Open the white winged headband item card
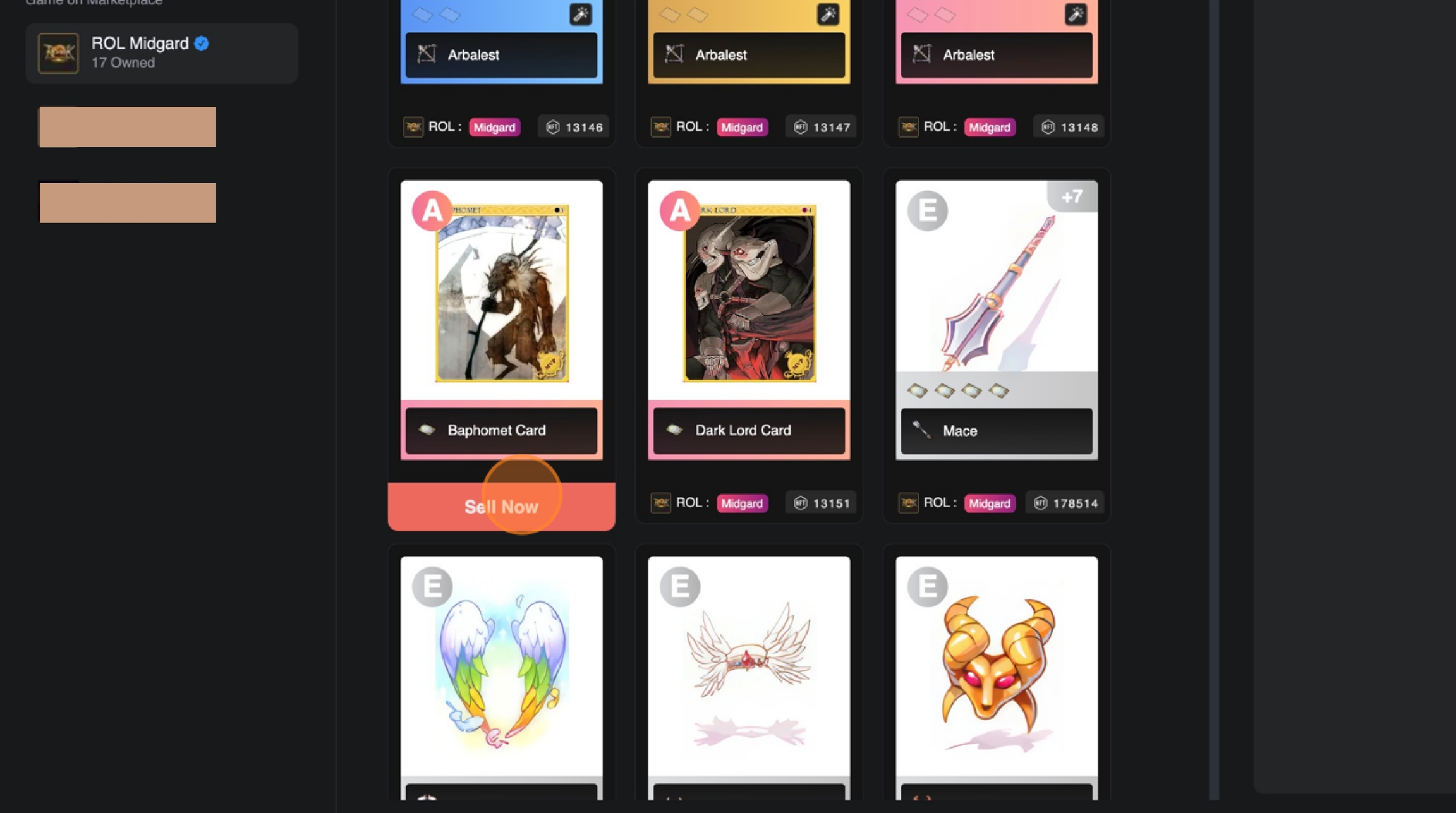Viewport: 1456px width, 813px height. [x=748, y=670]
